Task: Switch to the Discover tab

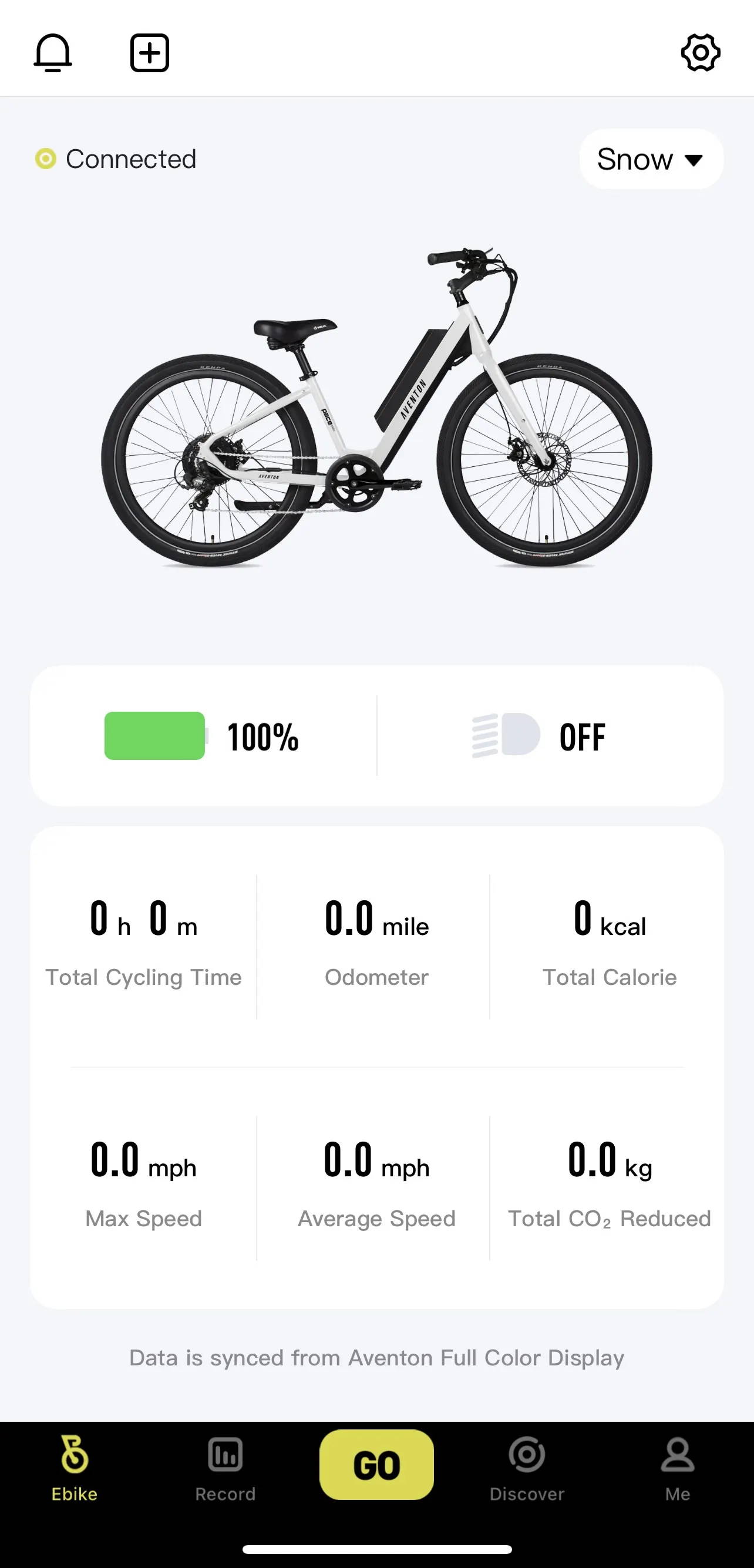Action: point(527,1469)
